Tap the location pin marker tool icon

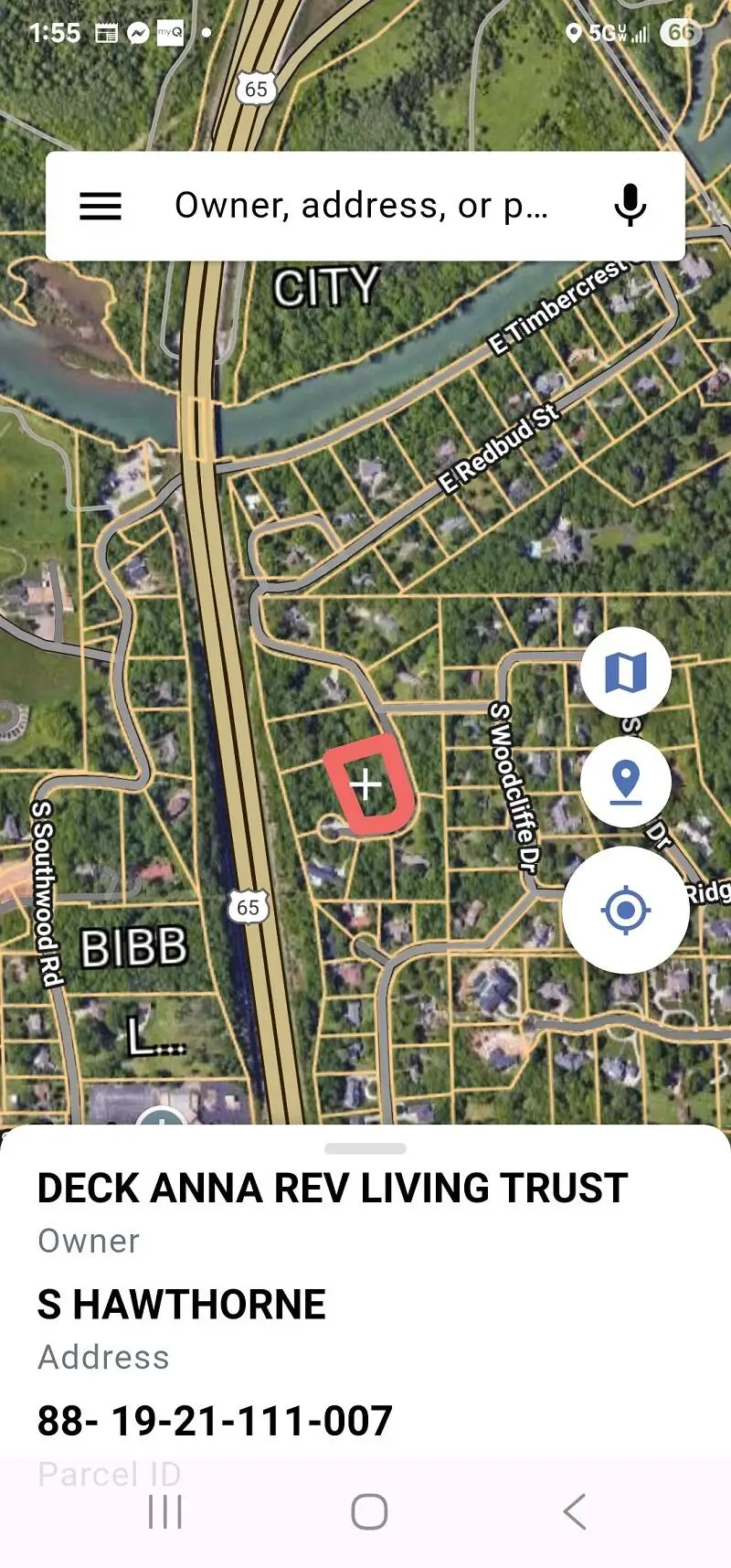pos(627,782)
